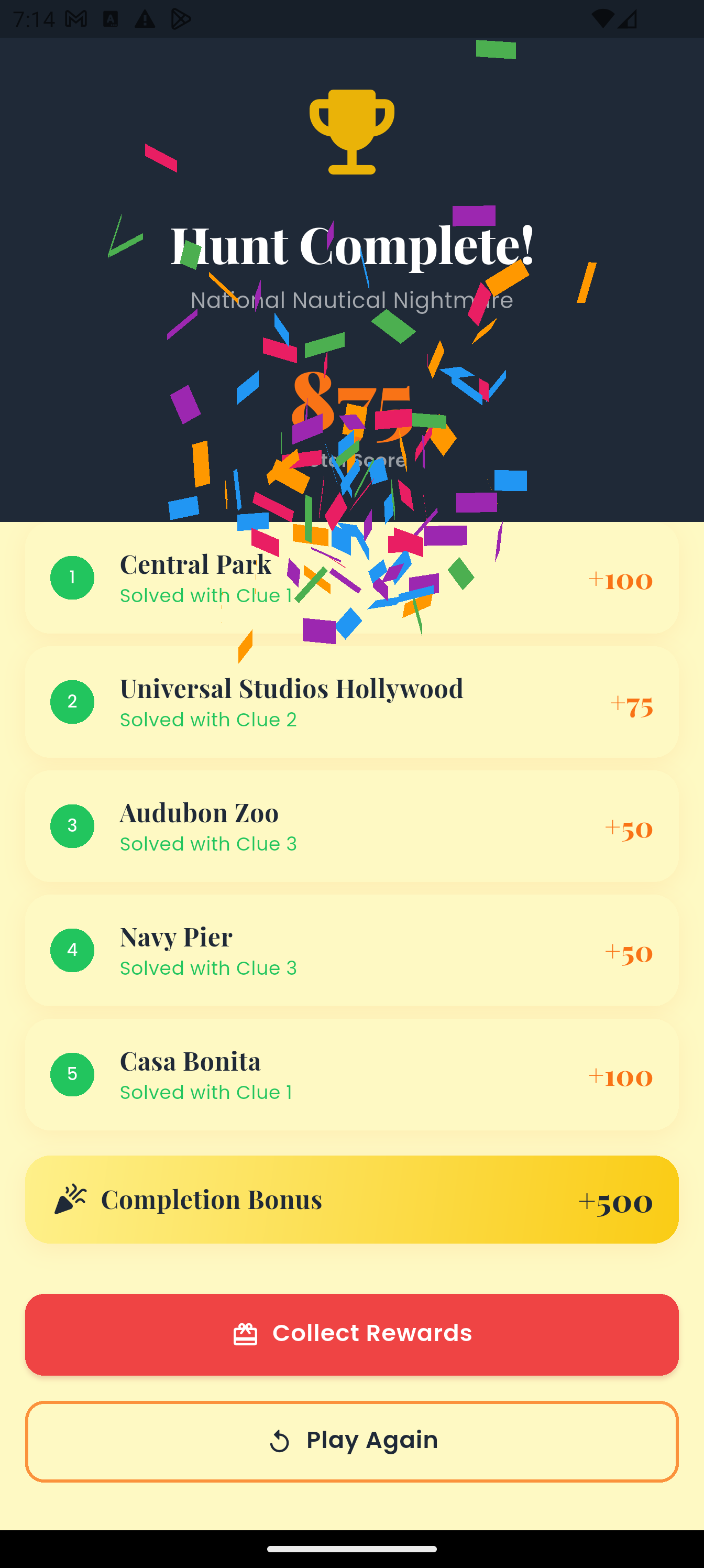Tap the Hunt Complete! title
704x1568 pixels.
click(351, 245)
